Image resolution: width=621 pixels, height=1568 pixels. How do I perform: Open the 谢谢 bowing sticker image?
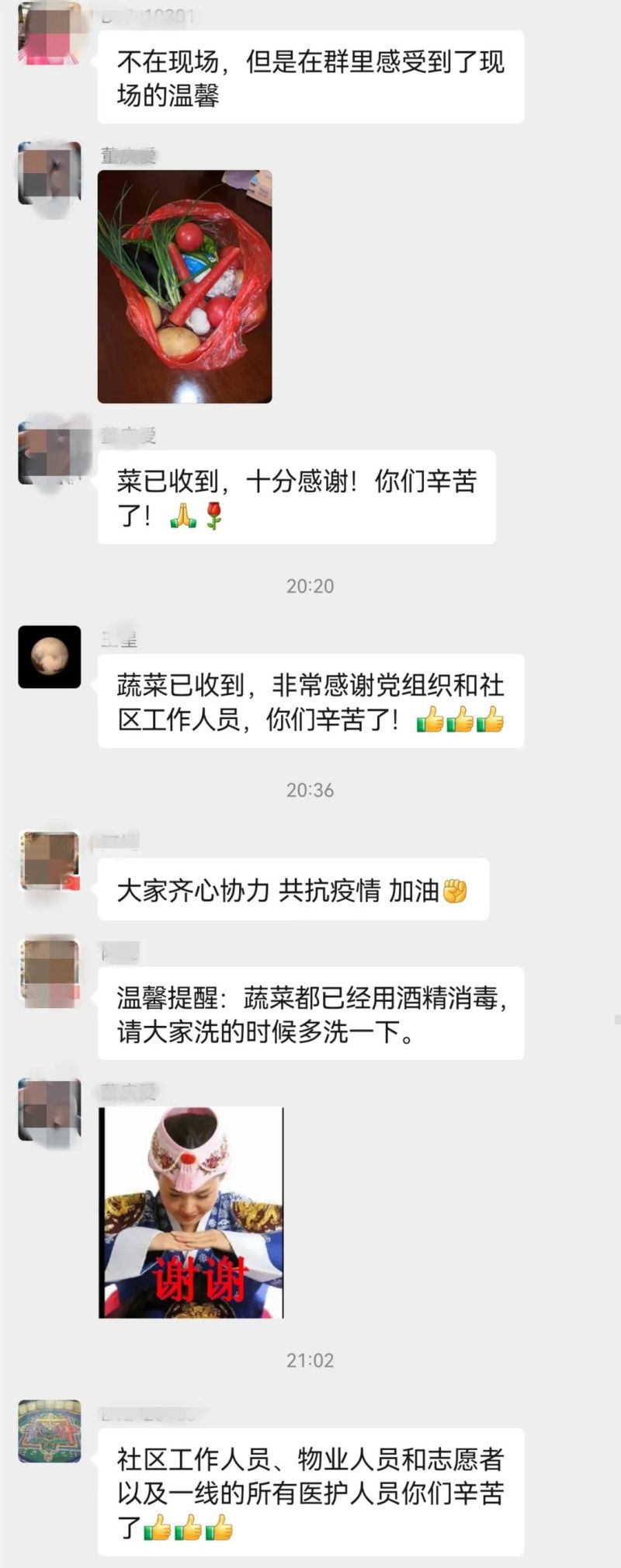click(x=191, y=1212)
